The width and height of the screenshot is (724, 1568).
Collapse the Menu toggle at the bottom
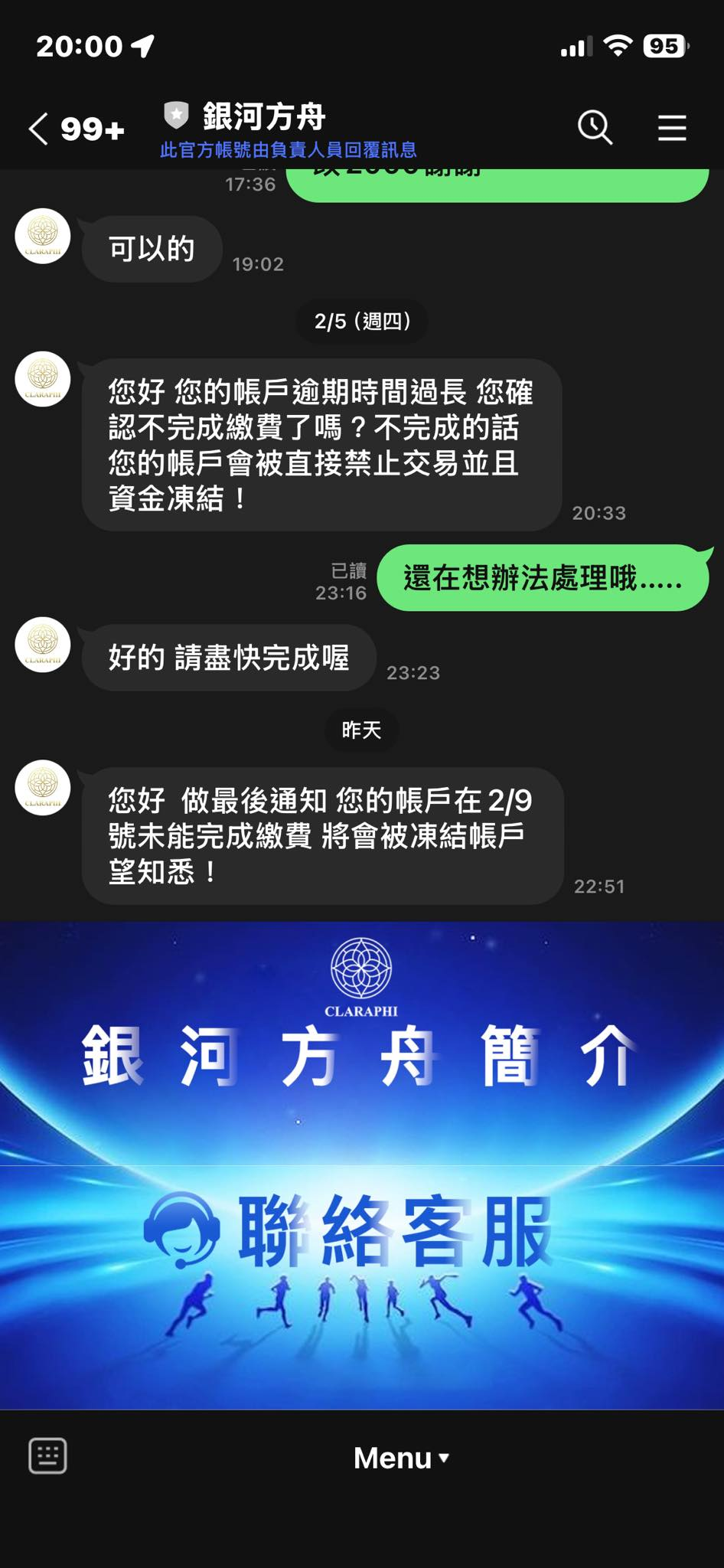[401, 1458]
